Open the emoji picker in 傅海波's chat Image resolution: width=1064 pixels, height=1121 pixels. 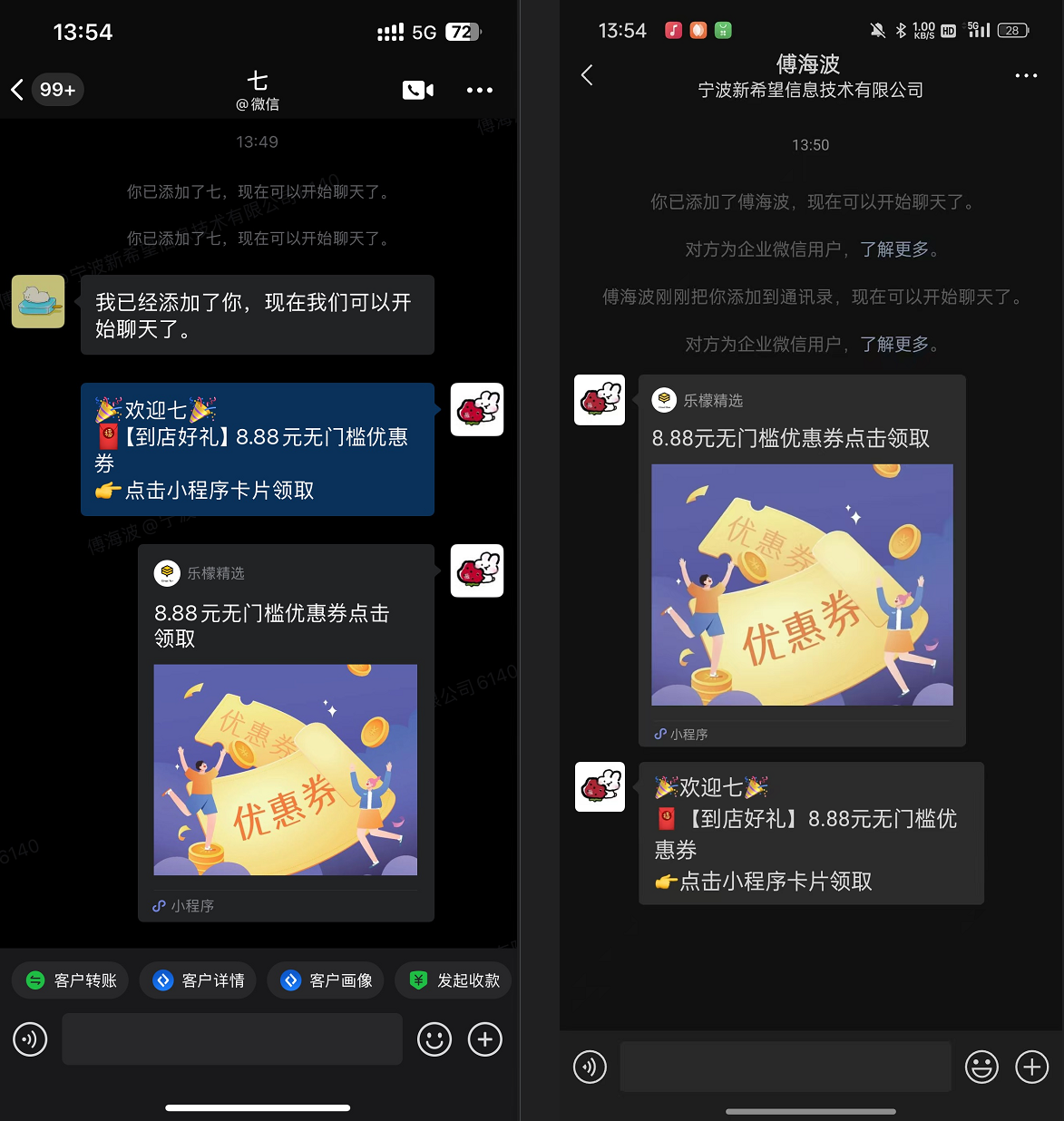coord(981,1067)
